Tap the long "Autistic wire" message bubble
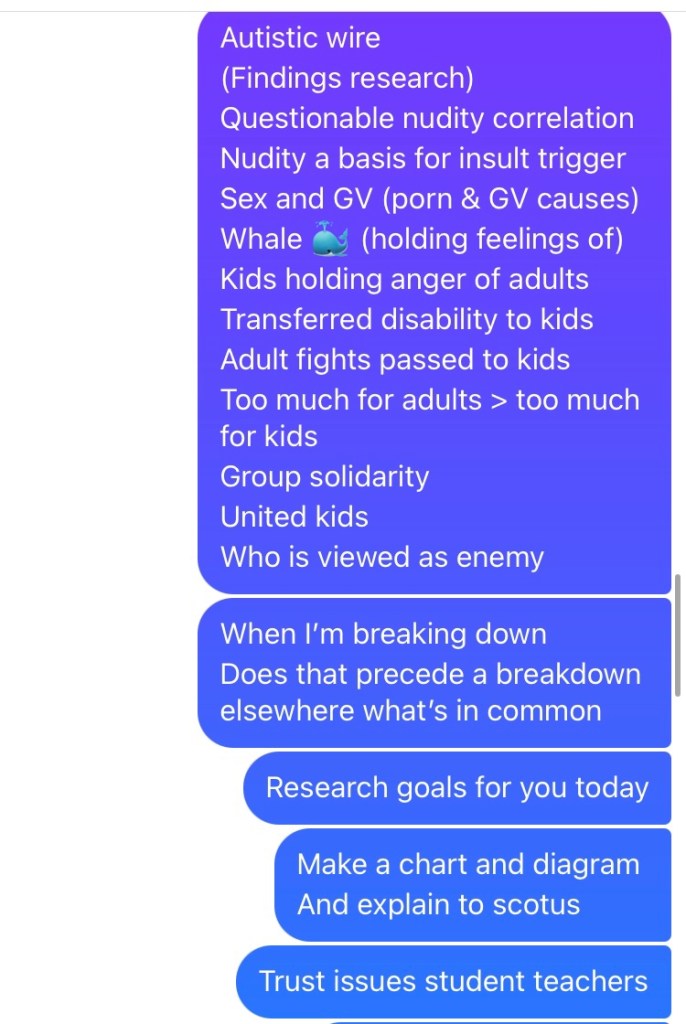Viewport: 686px width, 1024px height. coord(433,300)
